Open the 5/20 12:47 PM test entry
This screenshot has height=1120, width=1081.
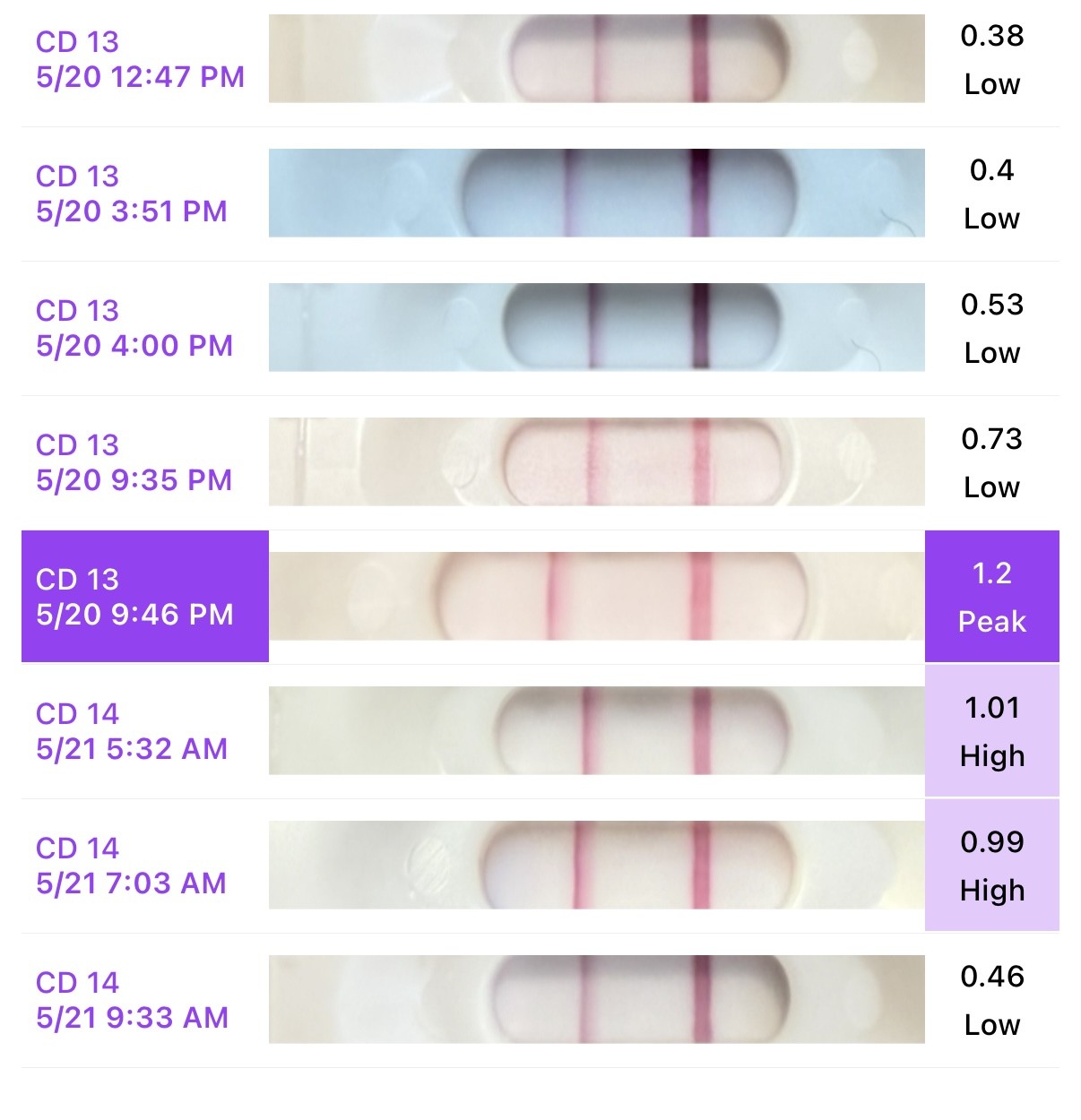pos(140,59)
